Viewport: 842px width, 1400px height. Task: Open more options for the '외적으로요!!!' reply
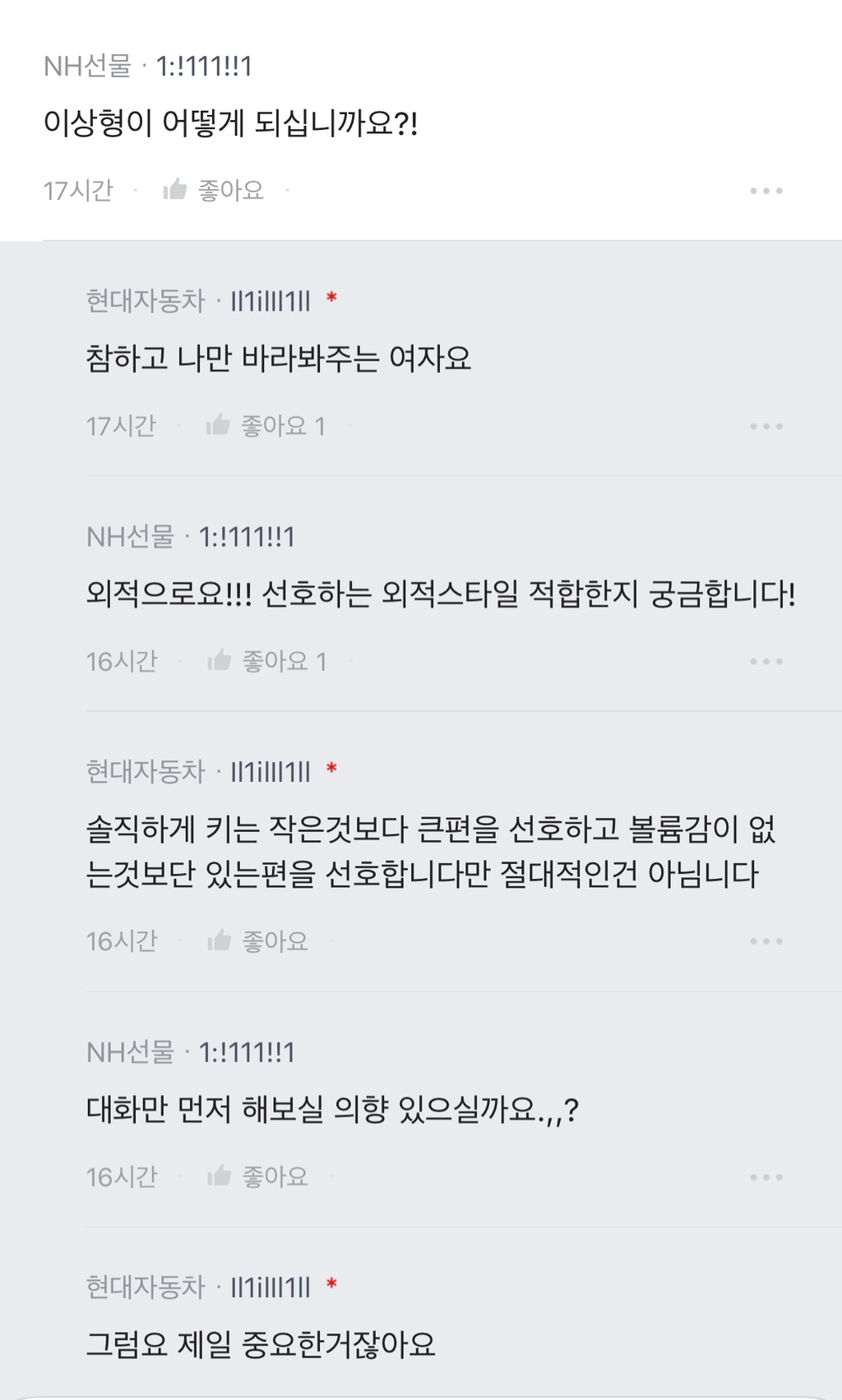(766, 661)
